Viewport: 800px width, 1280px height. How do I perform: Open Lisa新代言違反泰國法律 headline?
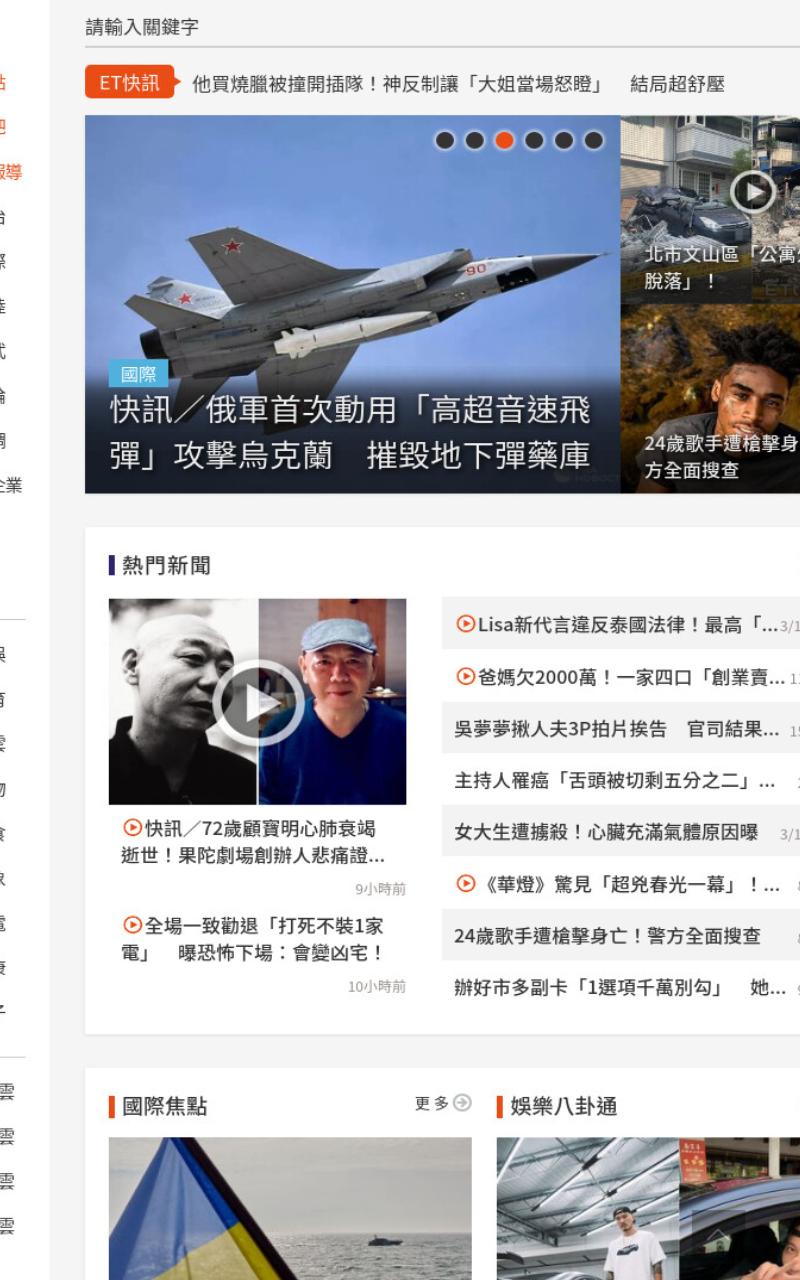tap(621, 624)
